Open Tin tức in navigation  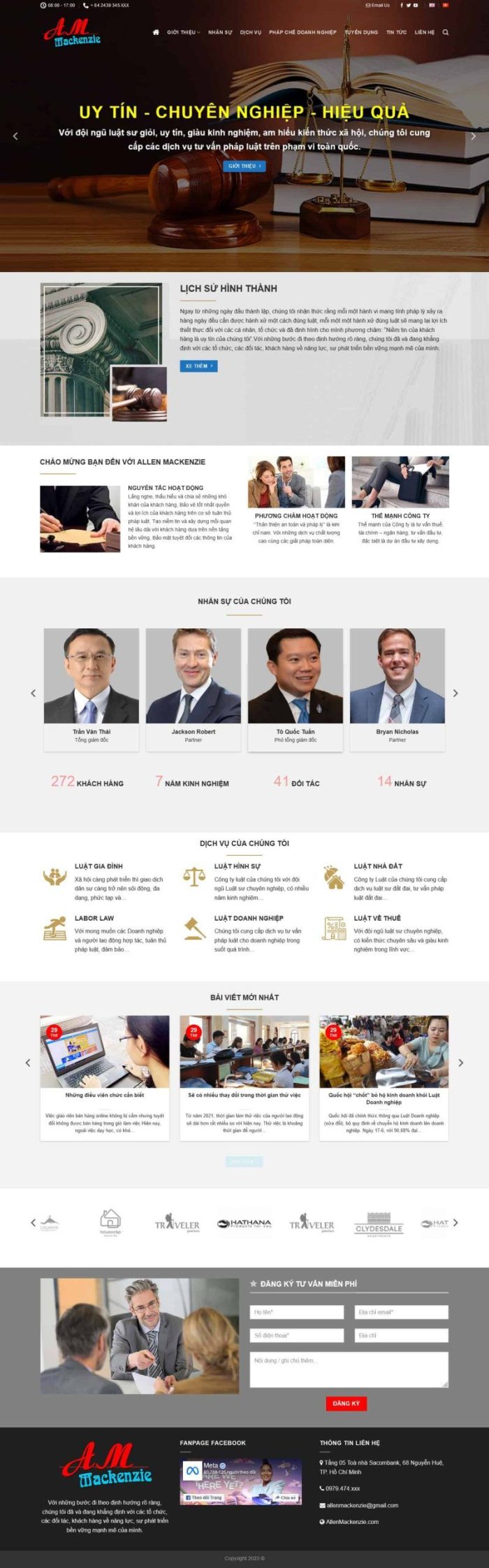396,32
